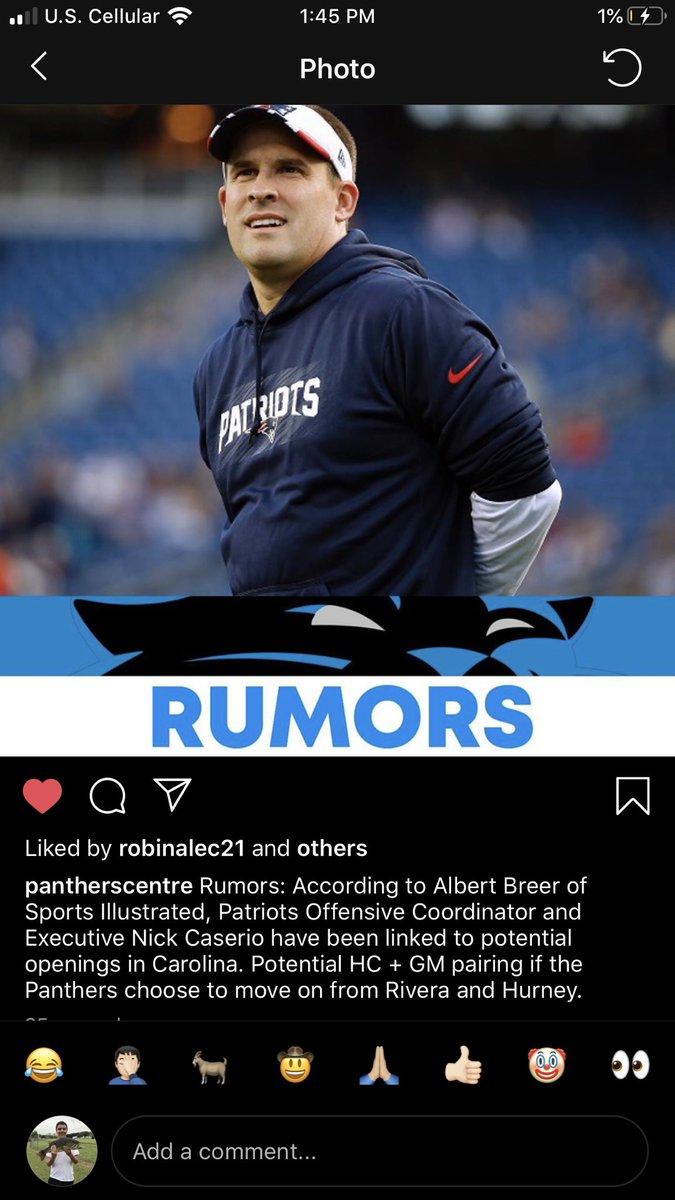Insert the eyes emoji quick reaction

[x=630, y=1066]
